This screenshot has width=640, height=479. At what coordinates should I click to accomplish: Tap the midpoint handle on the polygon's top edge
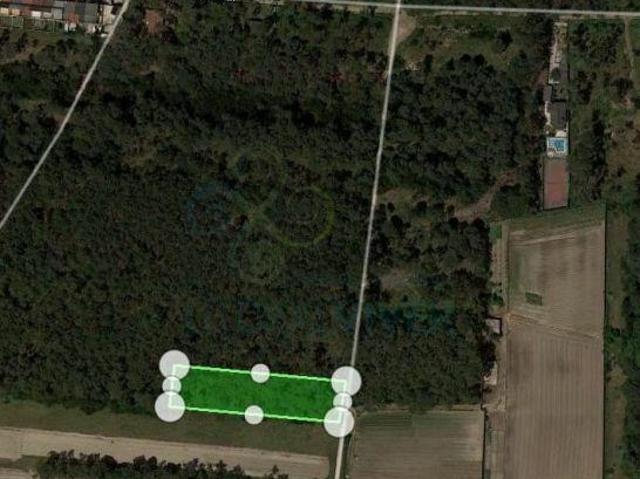tap(260, 373)
